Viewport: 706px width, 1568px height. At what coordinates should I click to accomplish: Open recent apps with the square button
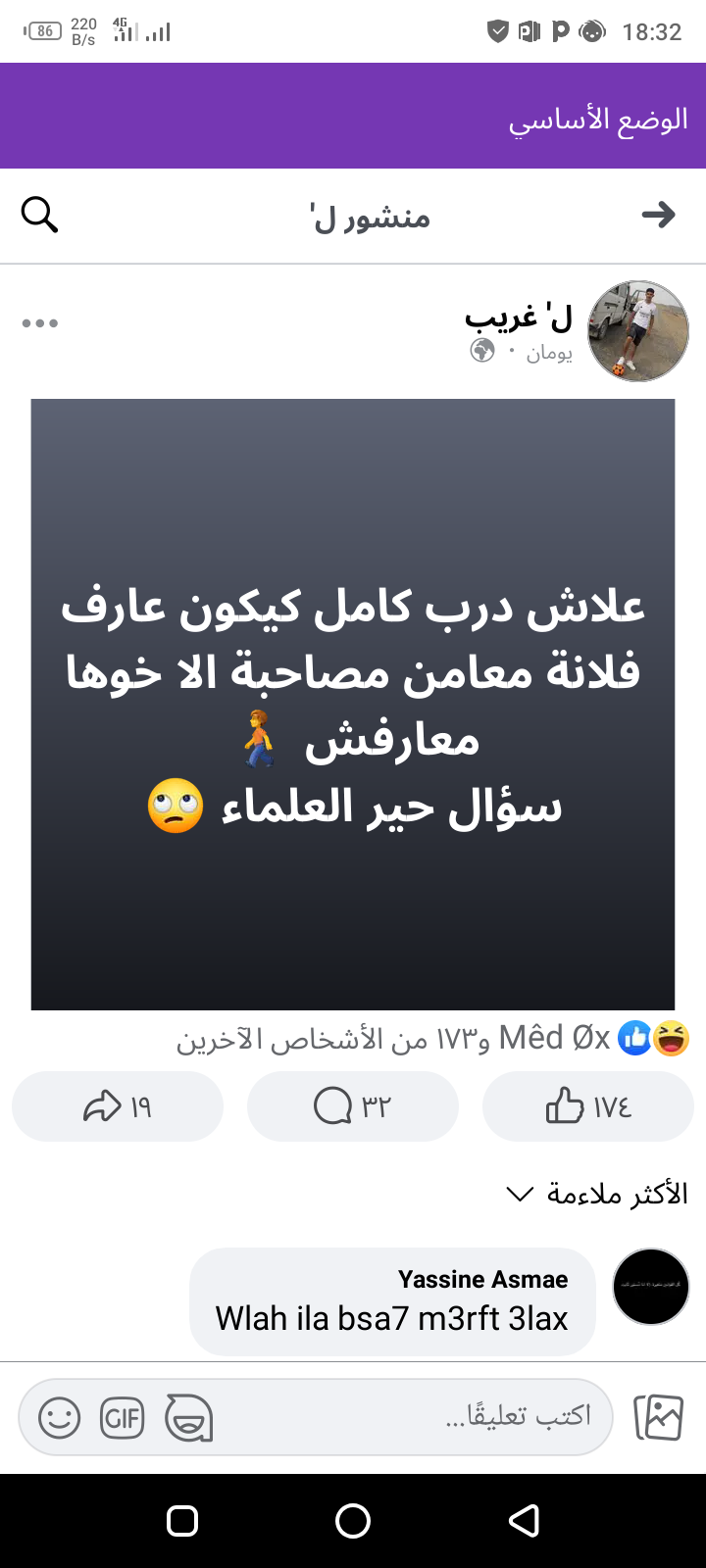[182, 1521]
